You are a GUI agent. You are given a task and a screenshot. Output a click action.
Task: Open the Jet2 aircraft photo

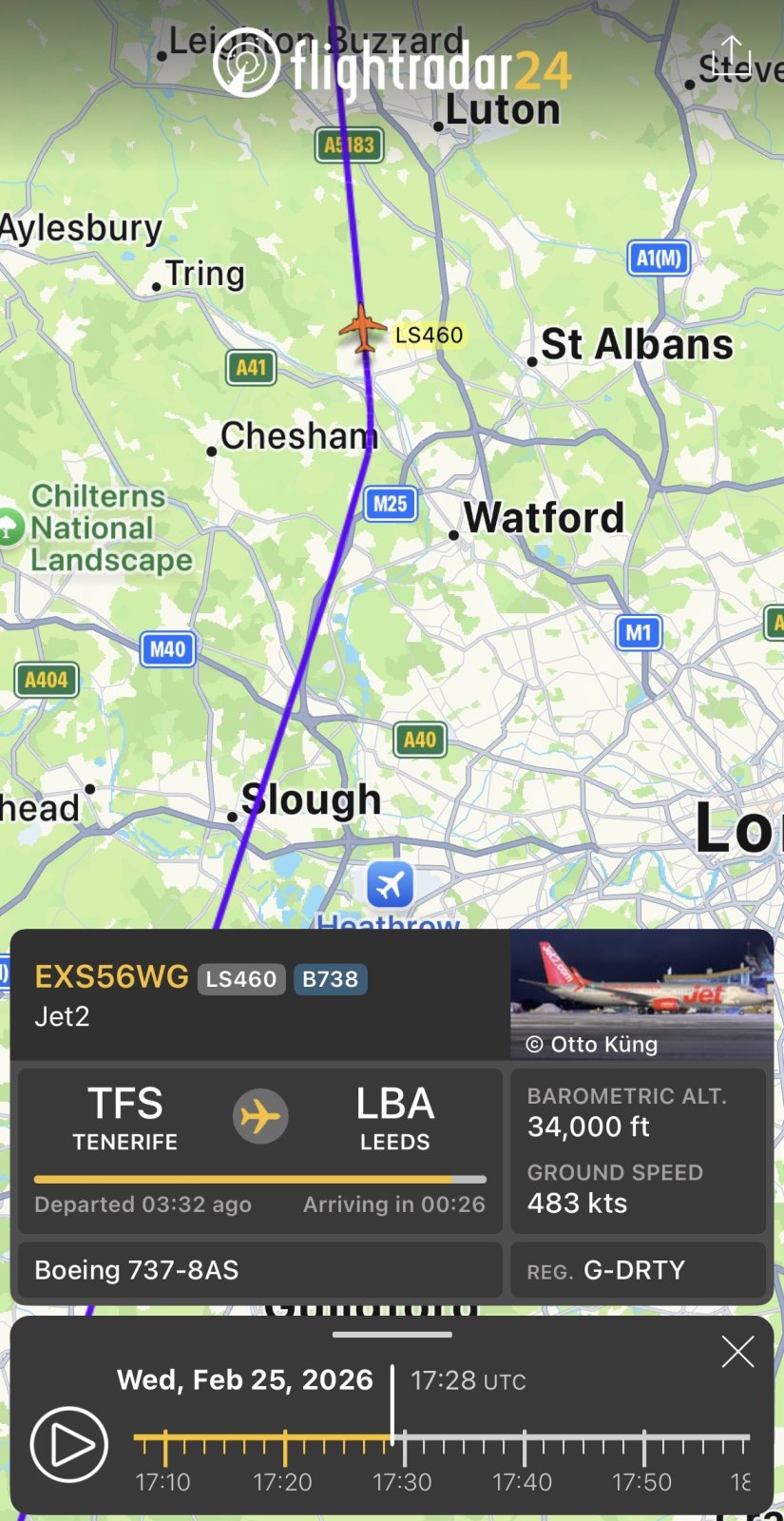[x=641, y=993]
